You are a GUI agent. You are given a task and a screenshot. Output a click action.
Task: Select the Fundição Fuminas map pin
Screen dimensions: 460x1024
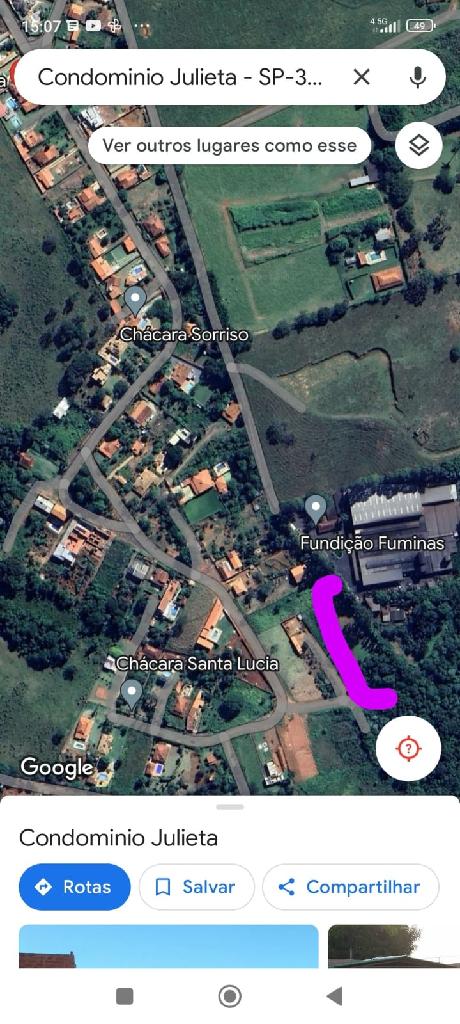[316, 508]
